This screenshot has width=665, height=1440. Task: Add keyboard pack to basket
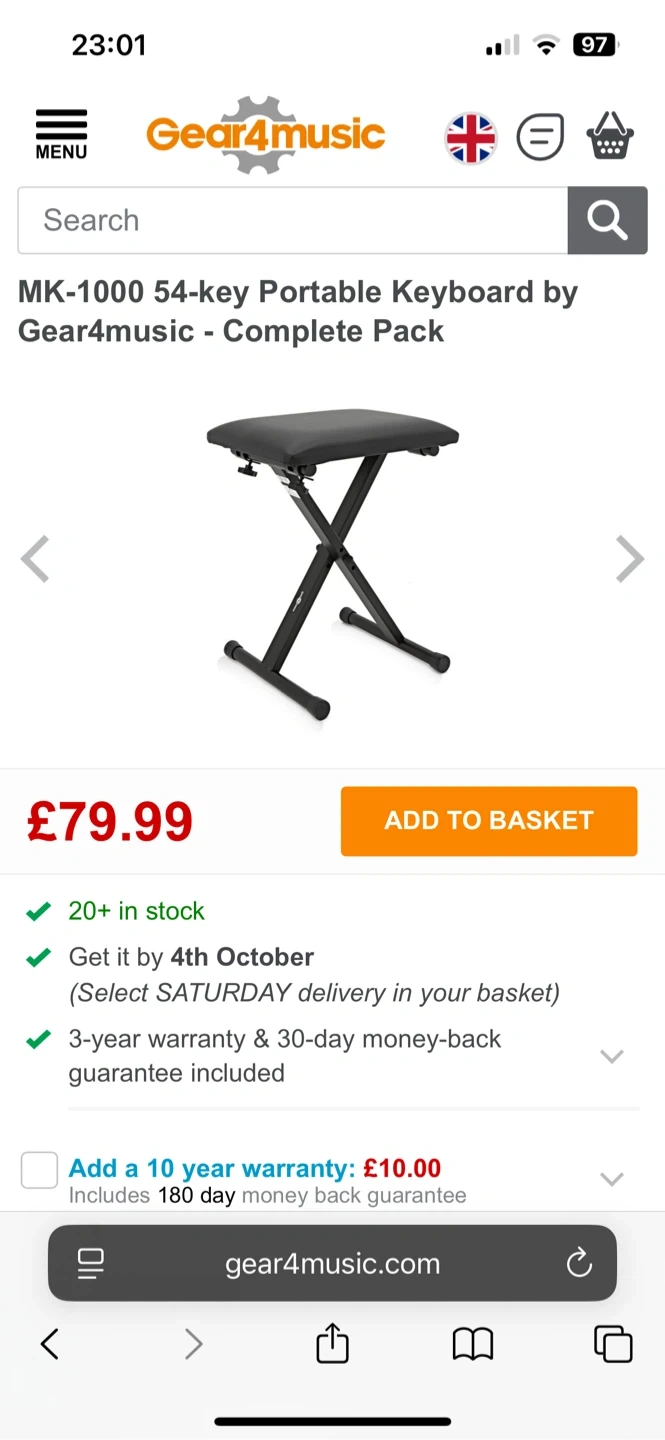tap(489, 821)
